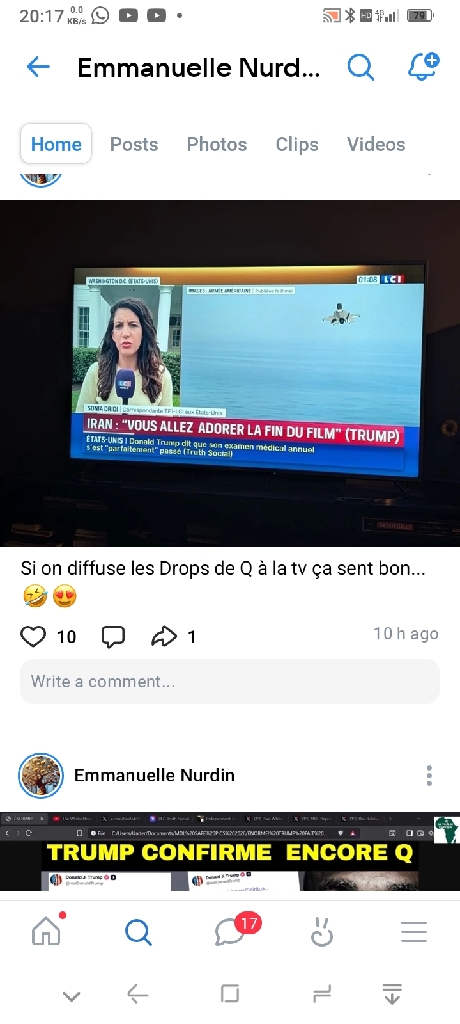The image size is (460, 1024).
Task: Switch to the Videos tab
Action: tap(376, 144)
